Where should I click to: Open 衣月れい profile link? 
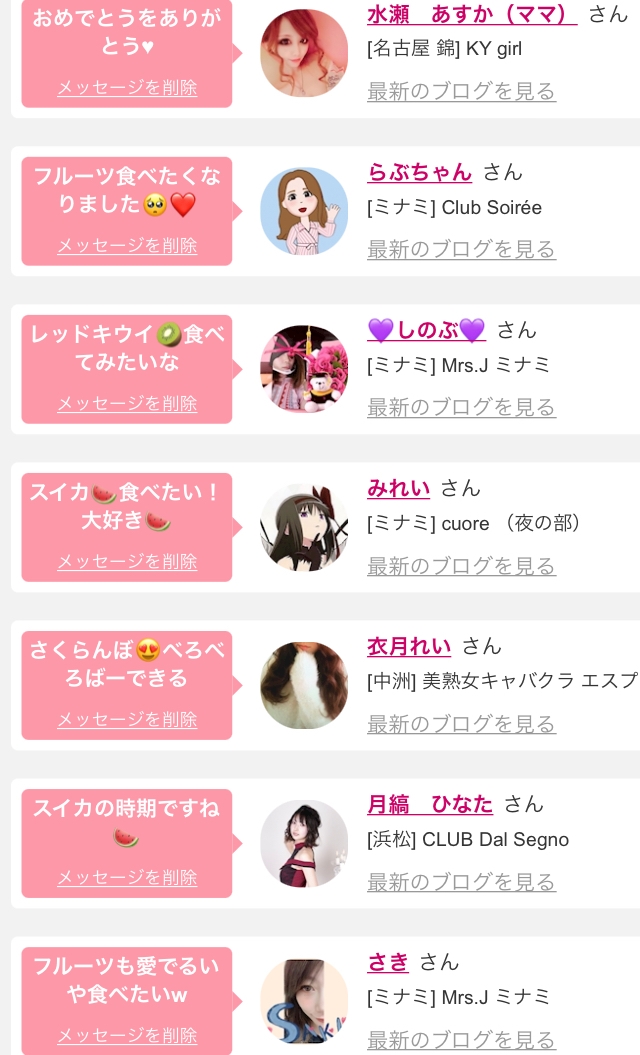coord(409,646)
